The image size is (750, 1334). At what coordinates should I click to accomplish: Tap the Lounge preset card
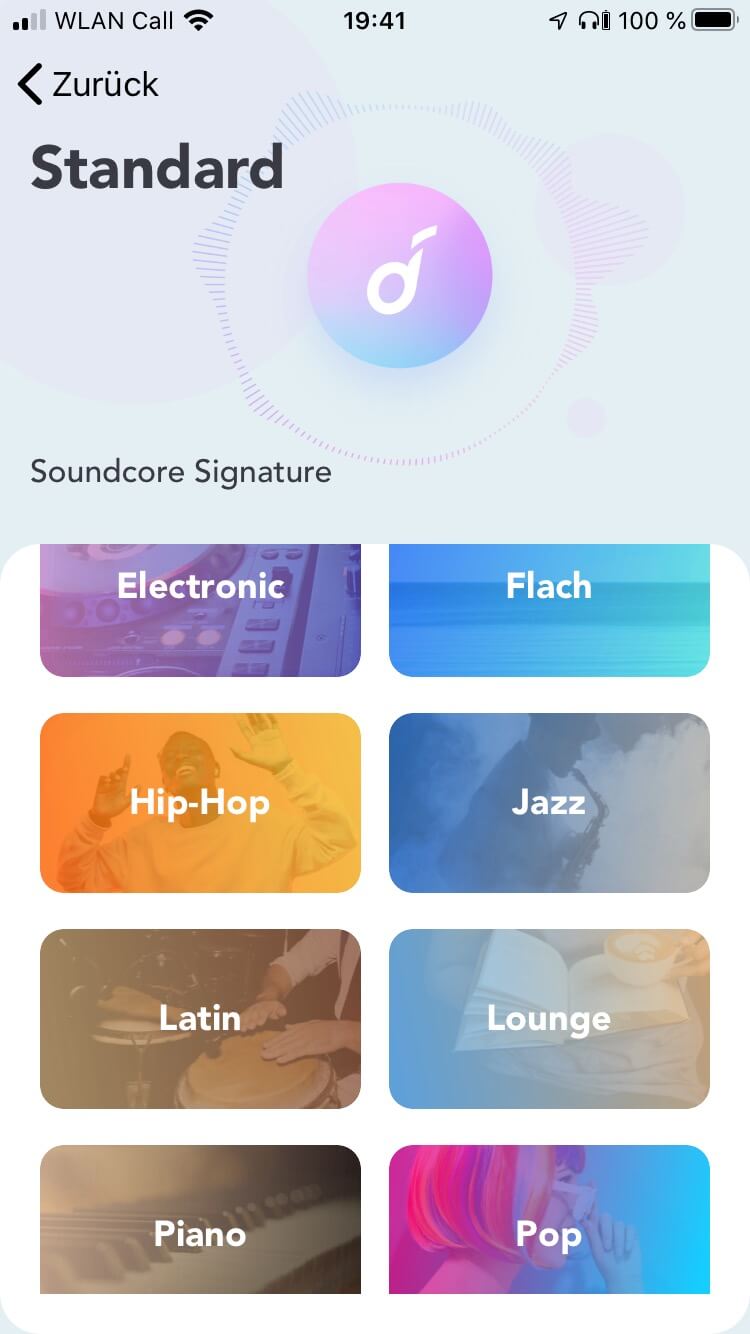pos(549,1018)
